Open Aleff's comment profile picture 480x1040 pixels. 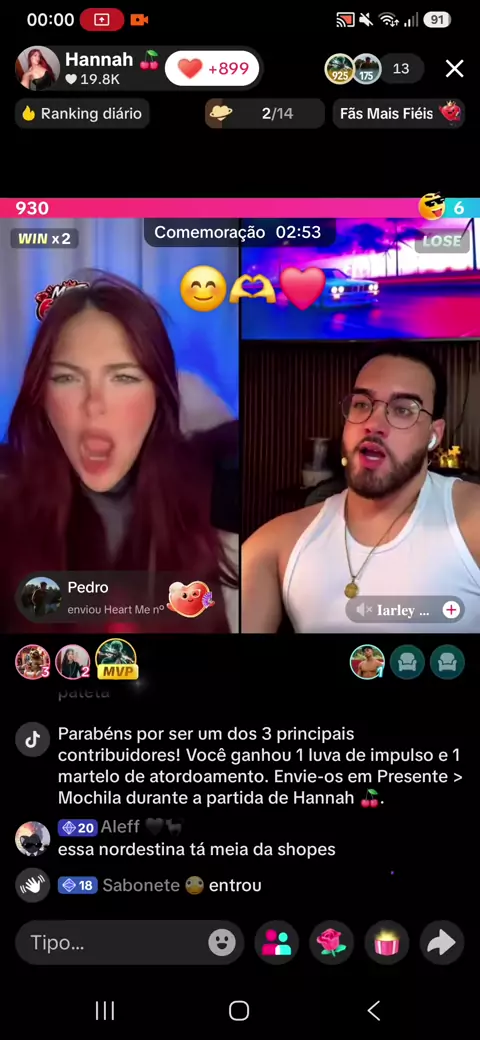(32, 838)
